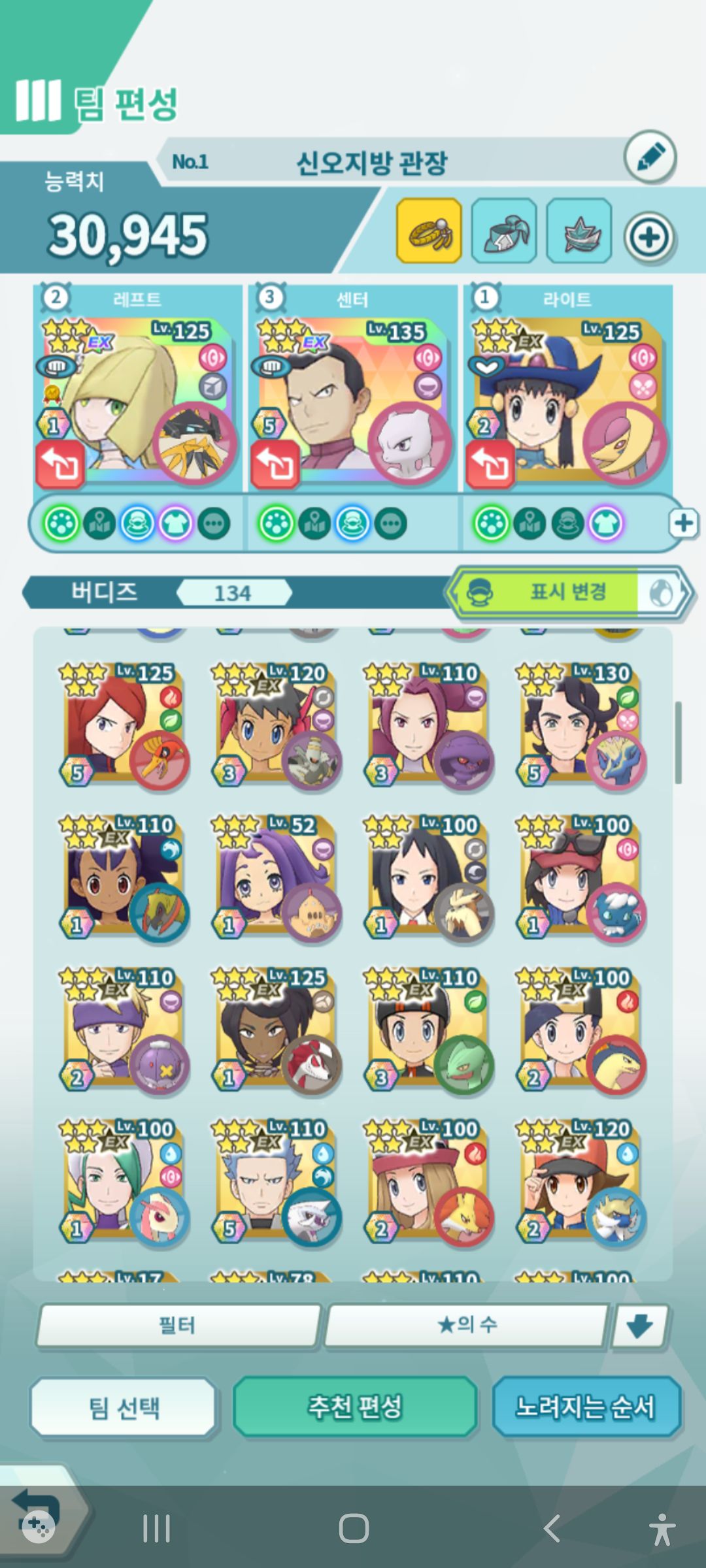Select the Lv.125 Ho-Oh sync pair
This screenshot has width=706, height=1568.
(124, 725)
